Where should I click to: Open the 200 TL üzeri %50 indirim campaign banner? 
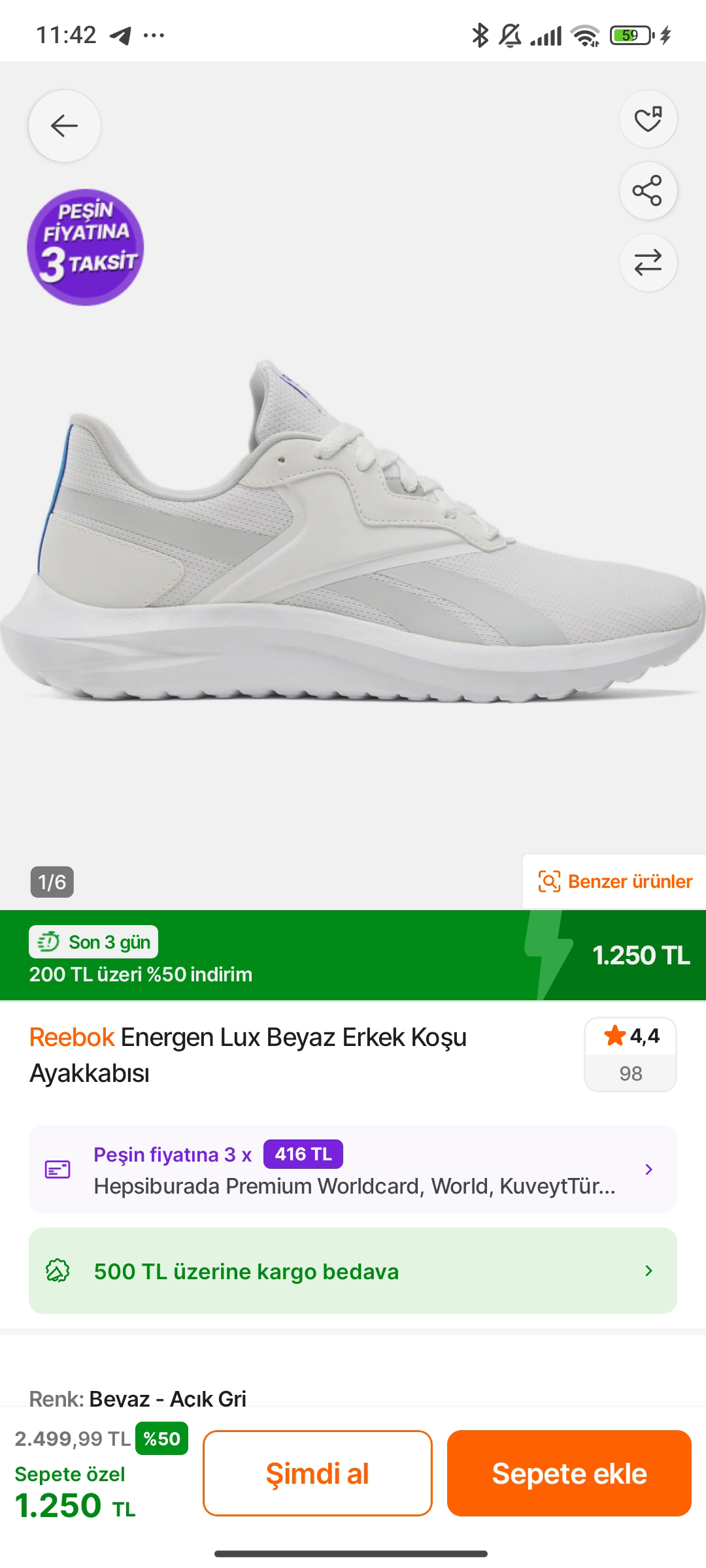pyautogui.click(x=261, y=956)
